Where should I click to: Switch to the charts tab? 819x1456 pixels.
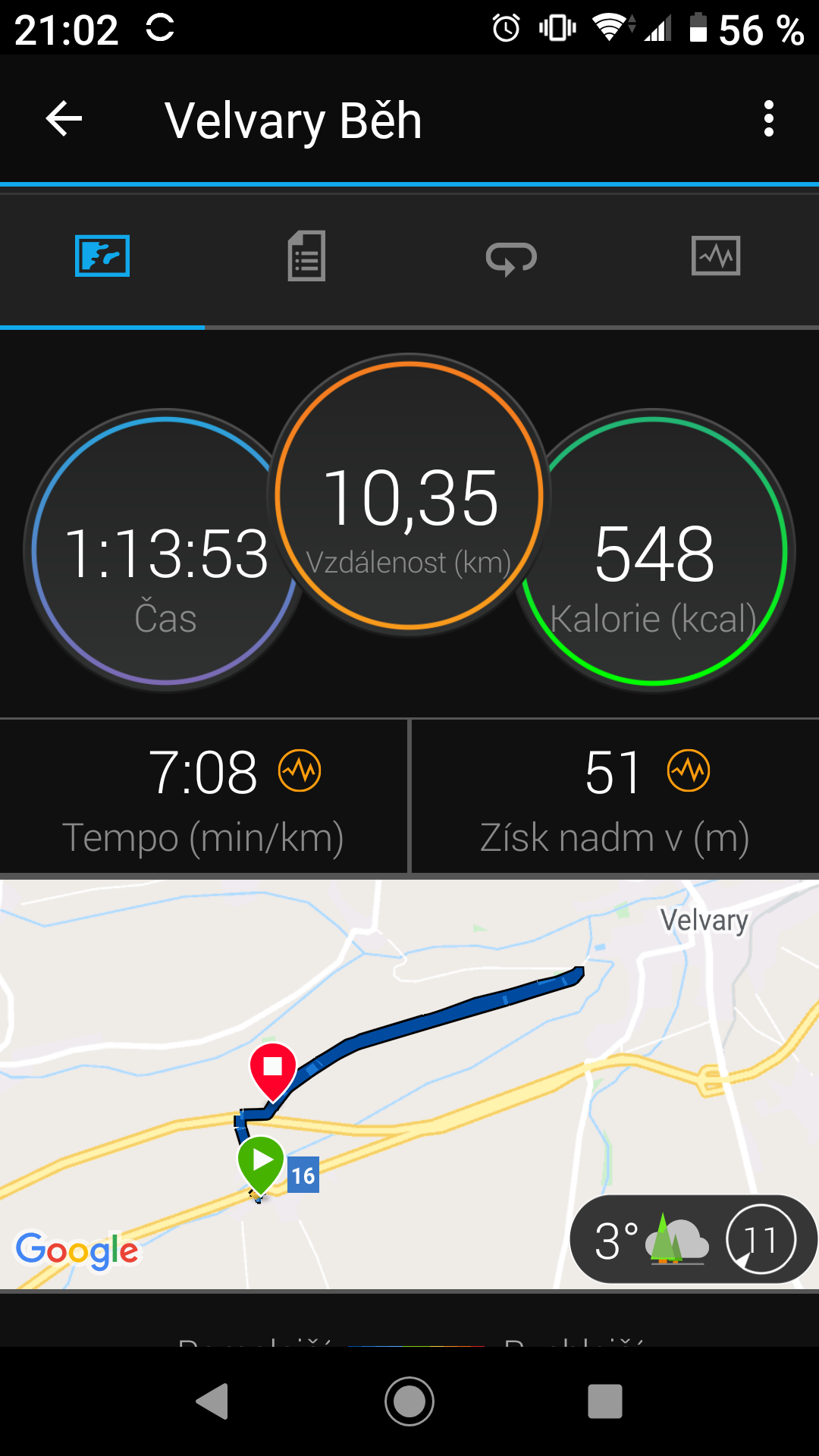pyautogui.click(x=716, y=256)
